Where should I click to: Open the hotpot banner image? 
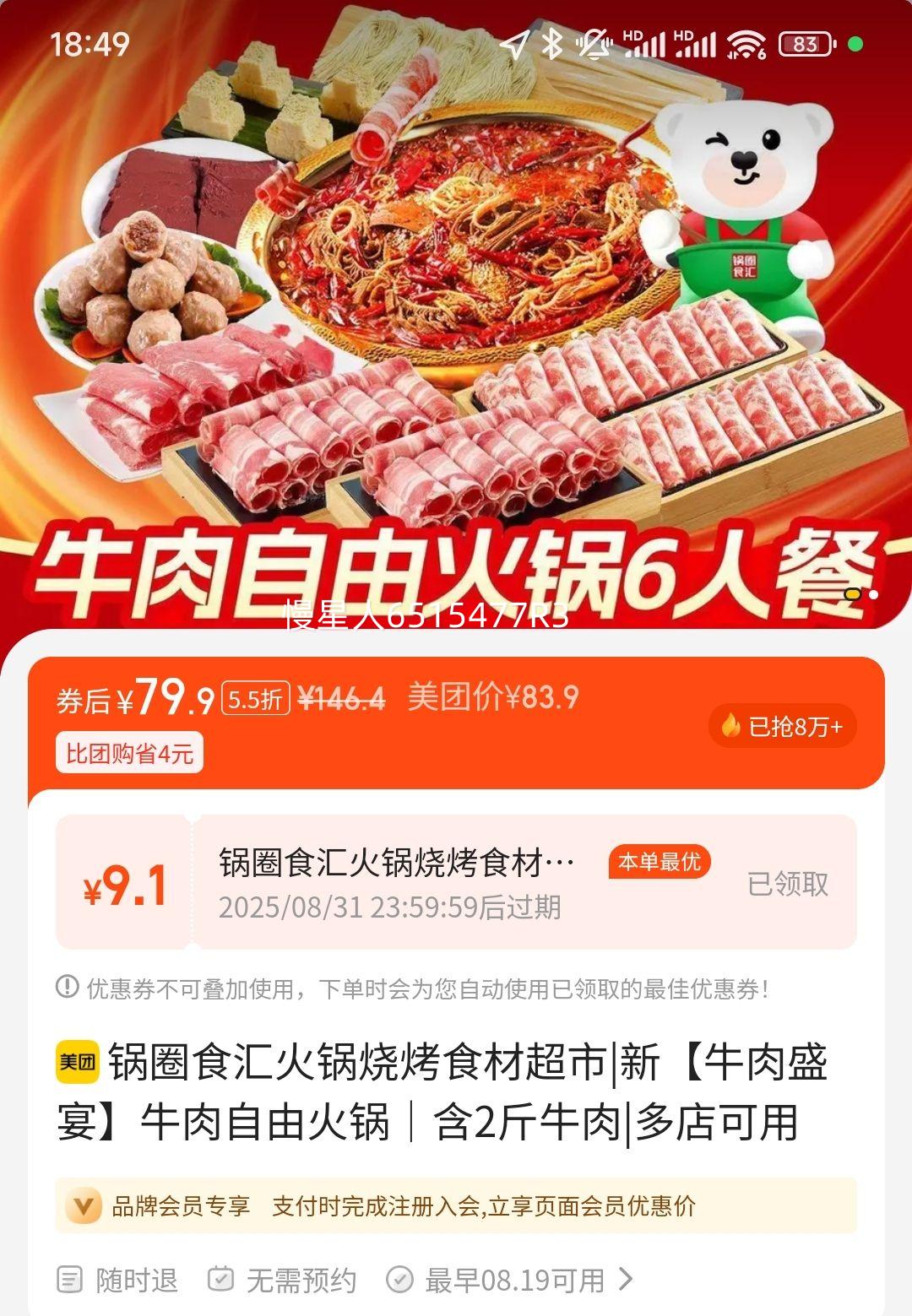456,321
